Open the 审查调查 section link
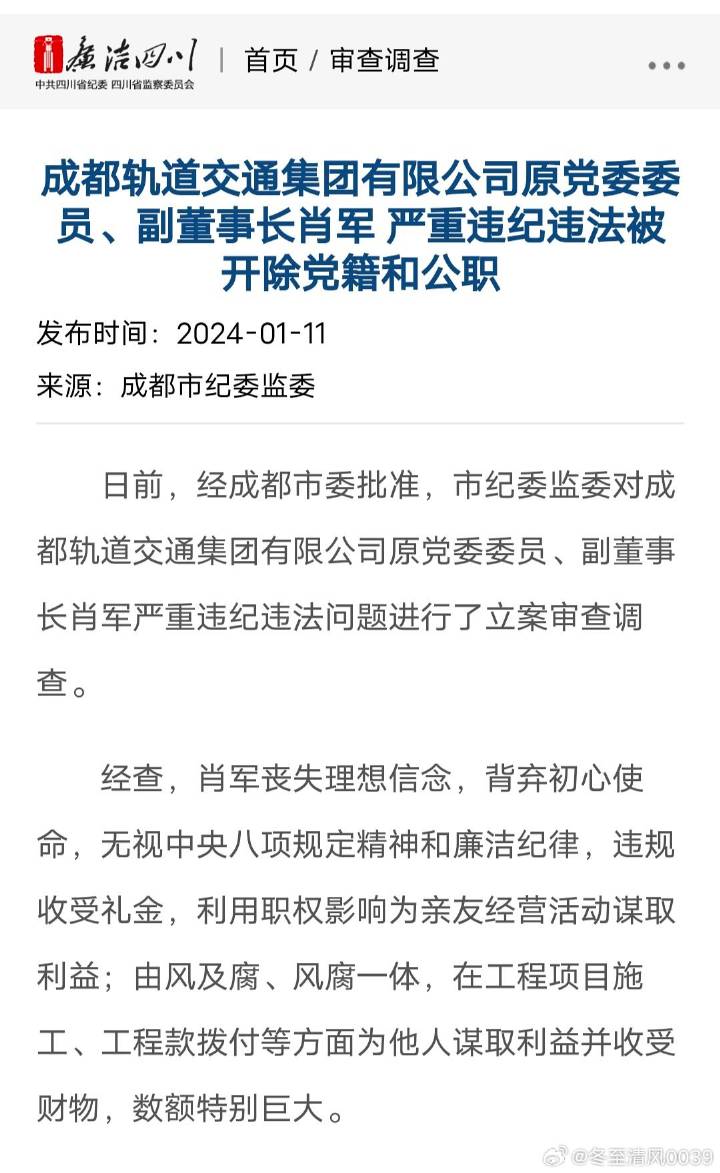Image resolution: width=720 pixels, height=1173 pixels. pos(385,60)
